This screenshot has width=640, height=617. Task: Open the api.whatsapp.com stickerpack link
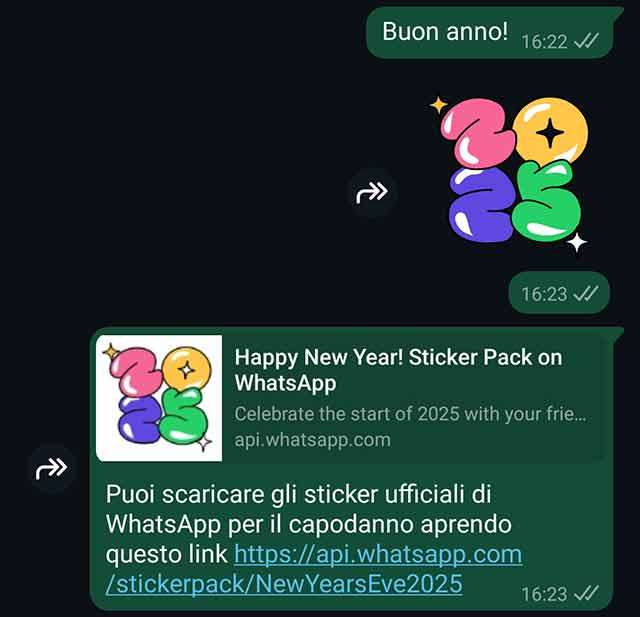(377, 554)
